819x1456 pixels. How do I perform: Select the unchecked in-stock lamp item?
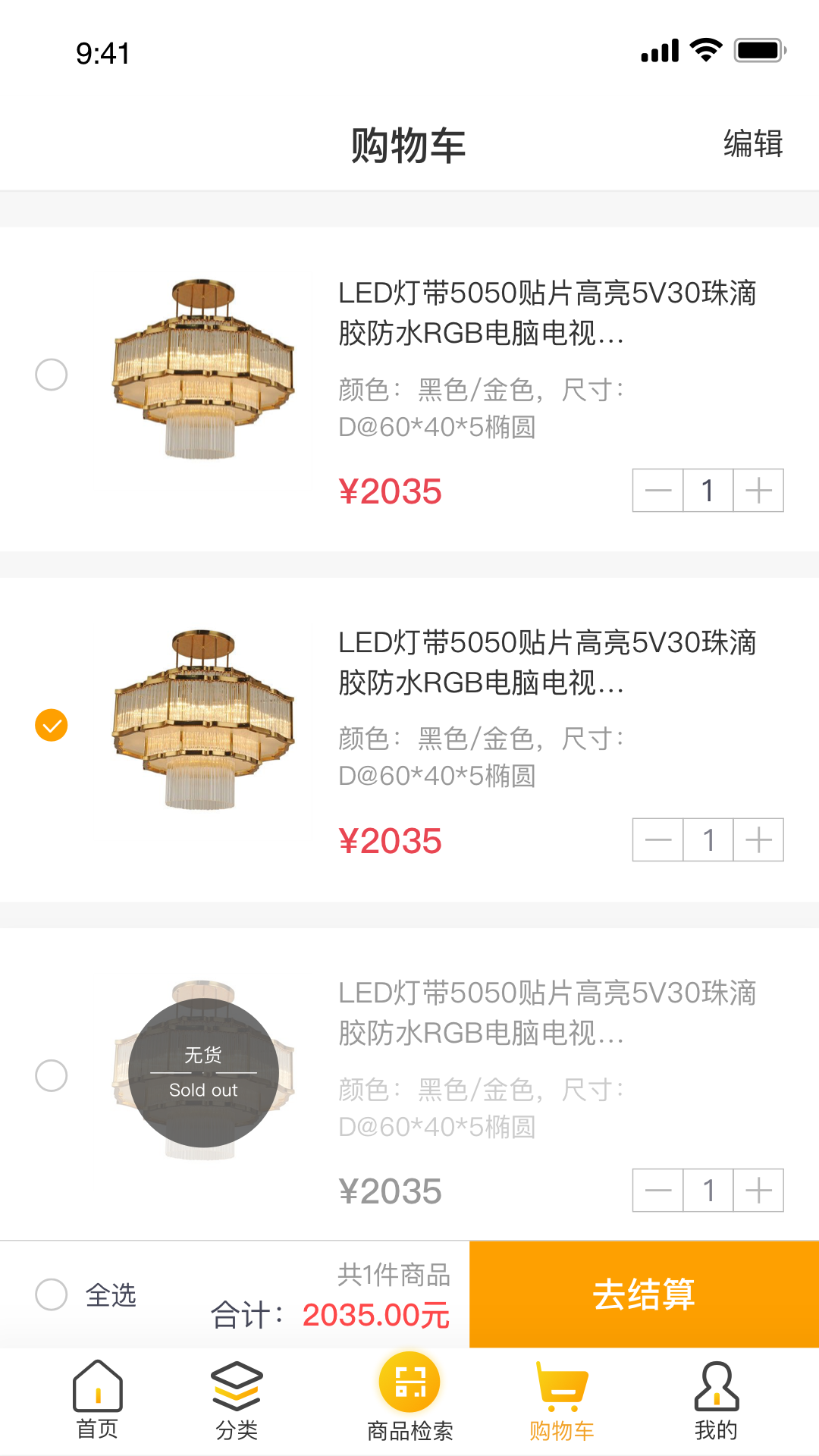[x=52, y=375]
